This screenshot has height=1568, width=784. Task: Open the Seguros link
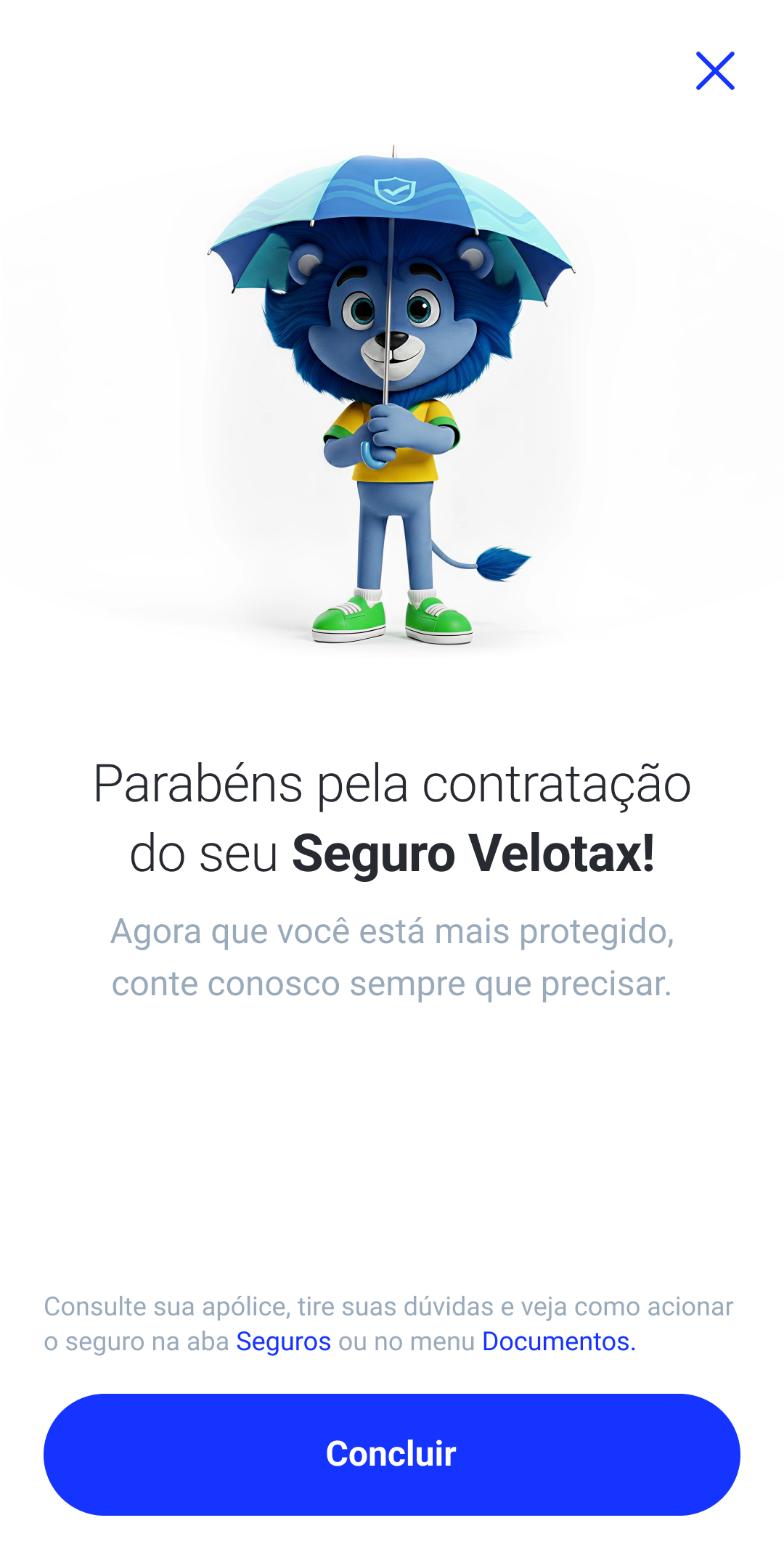(x=284, y=1342)
